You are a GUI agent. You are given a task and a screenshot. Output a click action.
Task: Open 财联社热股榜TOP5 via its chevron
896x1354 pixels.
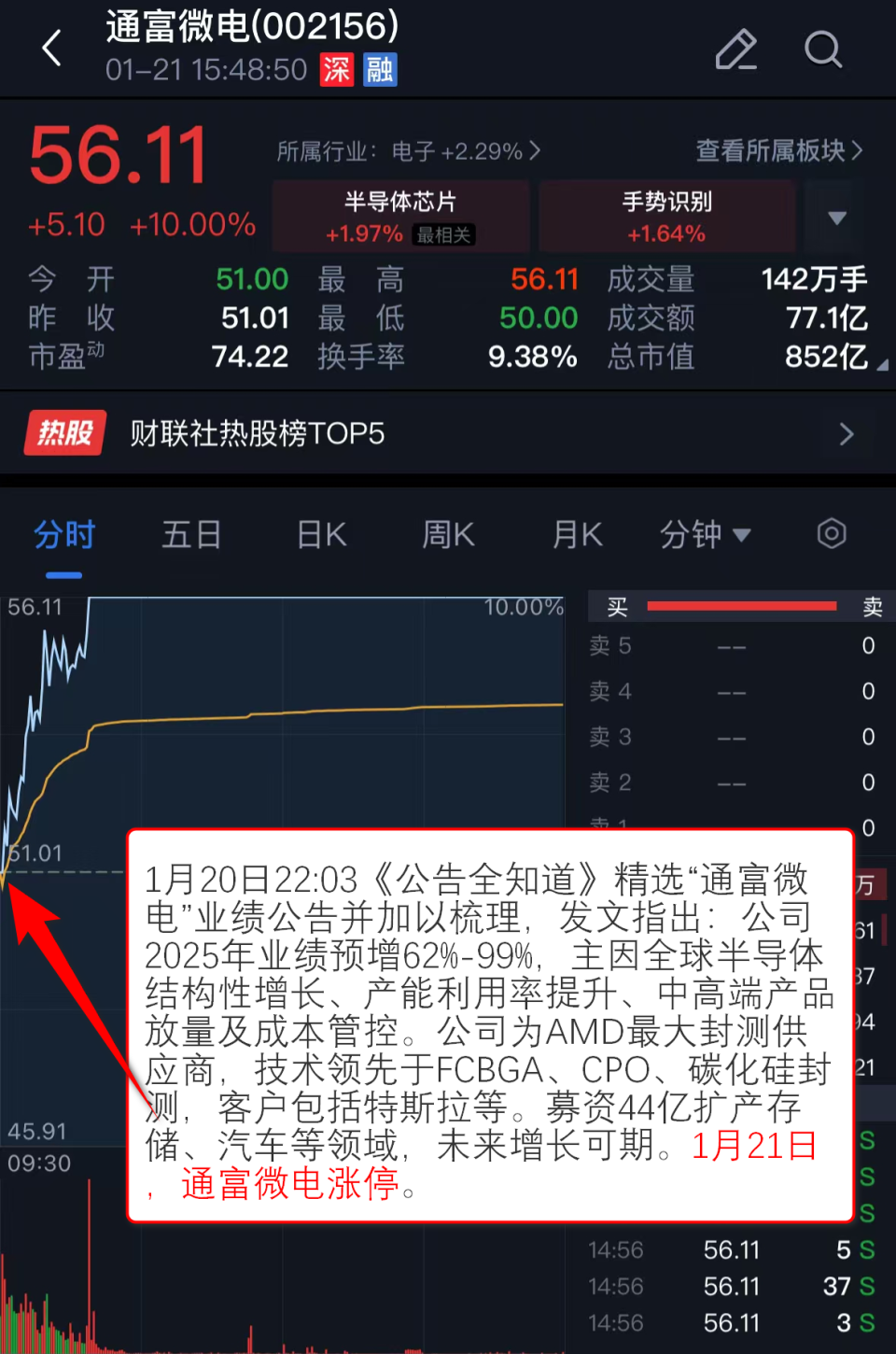(x=847, y=433)
